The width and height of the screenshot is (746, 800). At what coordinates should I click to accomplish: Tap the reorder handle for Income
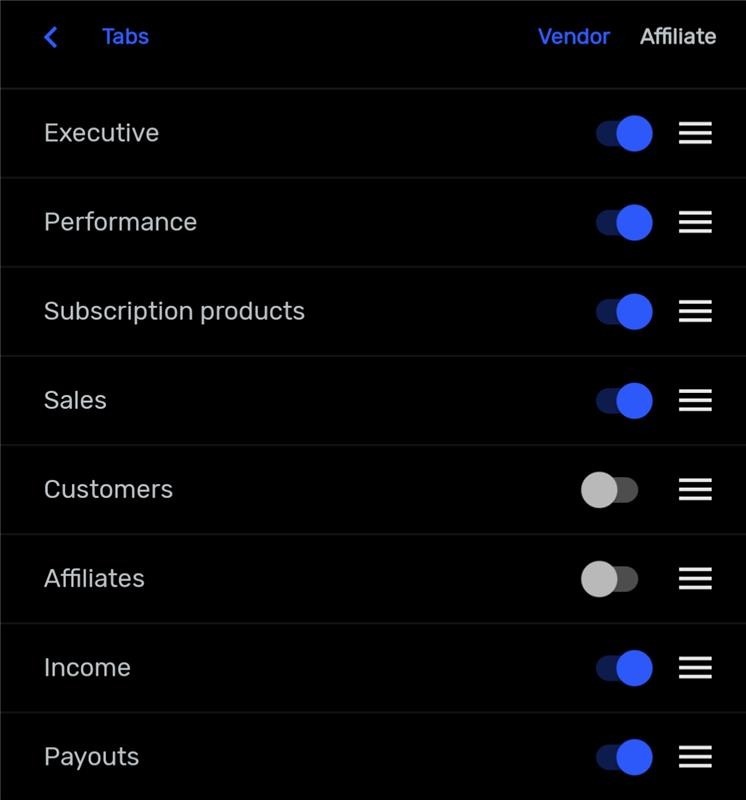[x=695, y=667]
